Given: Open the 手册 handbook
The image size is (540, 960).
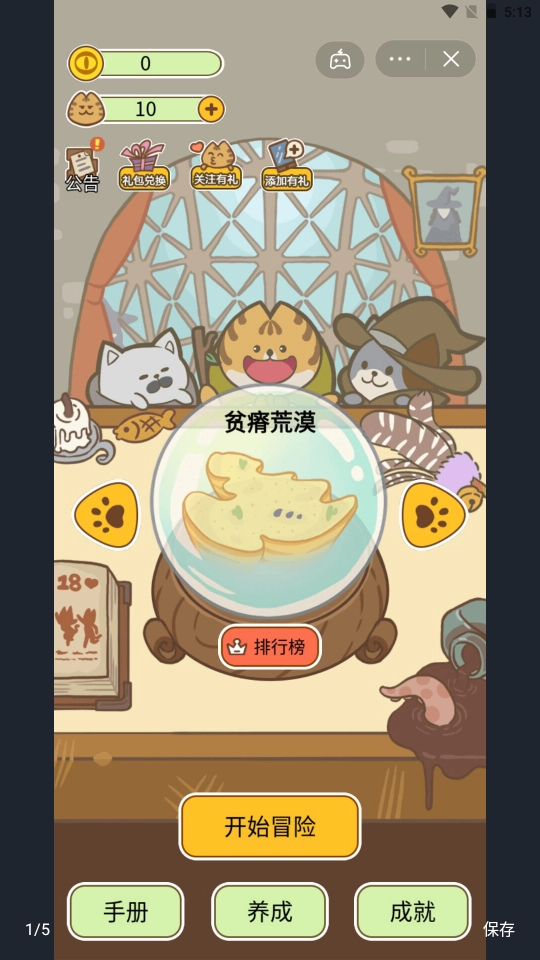Looking at the screenshot, I should click(x=126, y=912).
